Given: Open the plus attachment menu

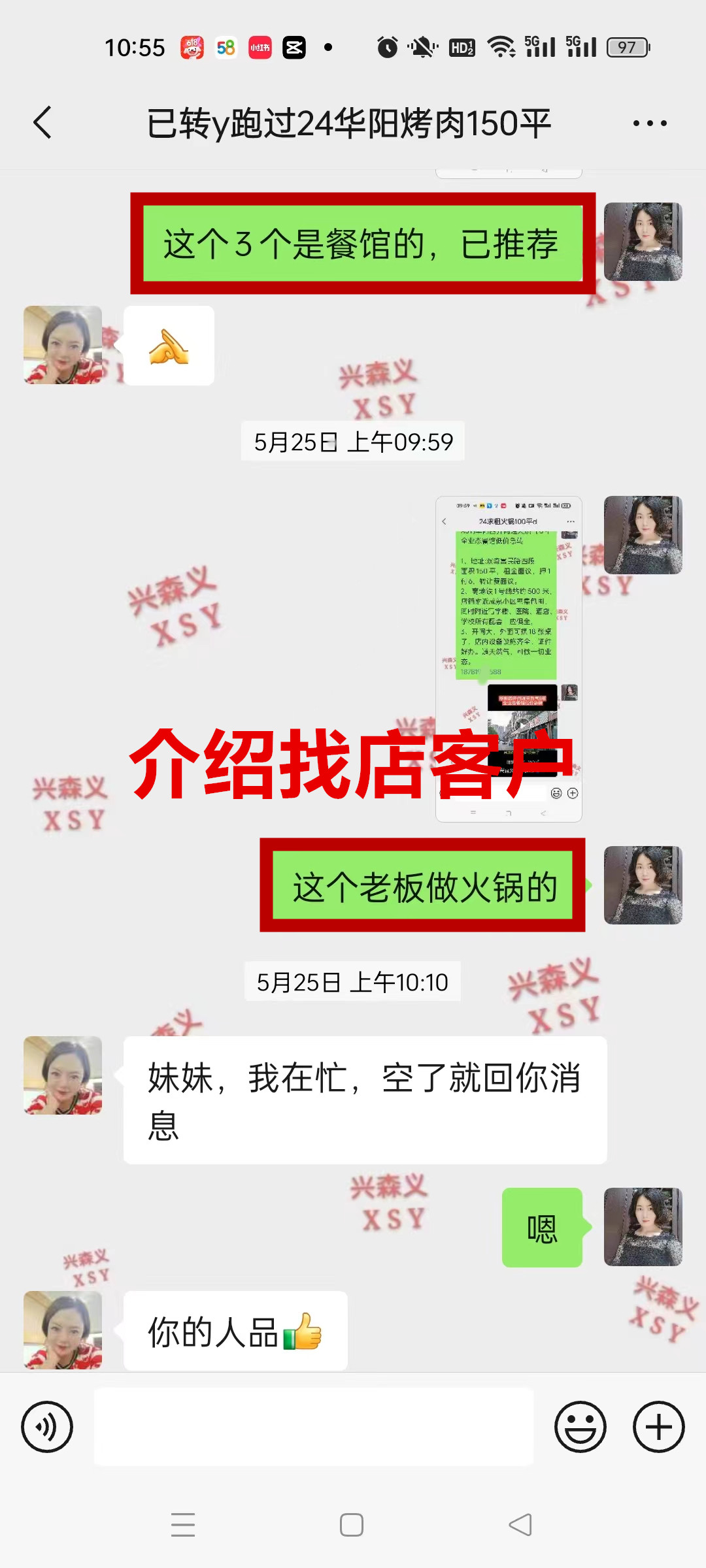Looking at the screenshot, I should 658,1427.
